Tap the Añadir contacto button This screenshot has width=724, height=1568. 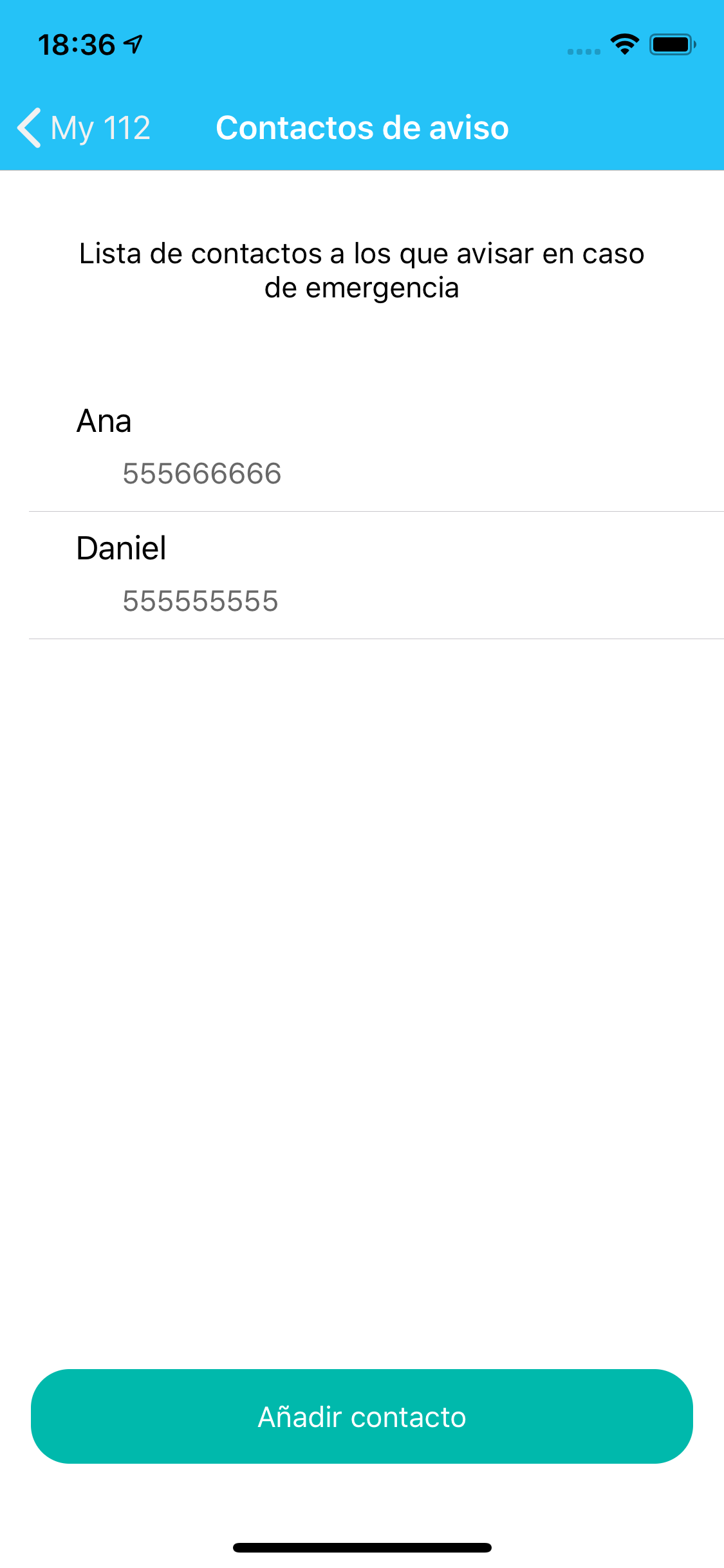(x=362, y=1417)
